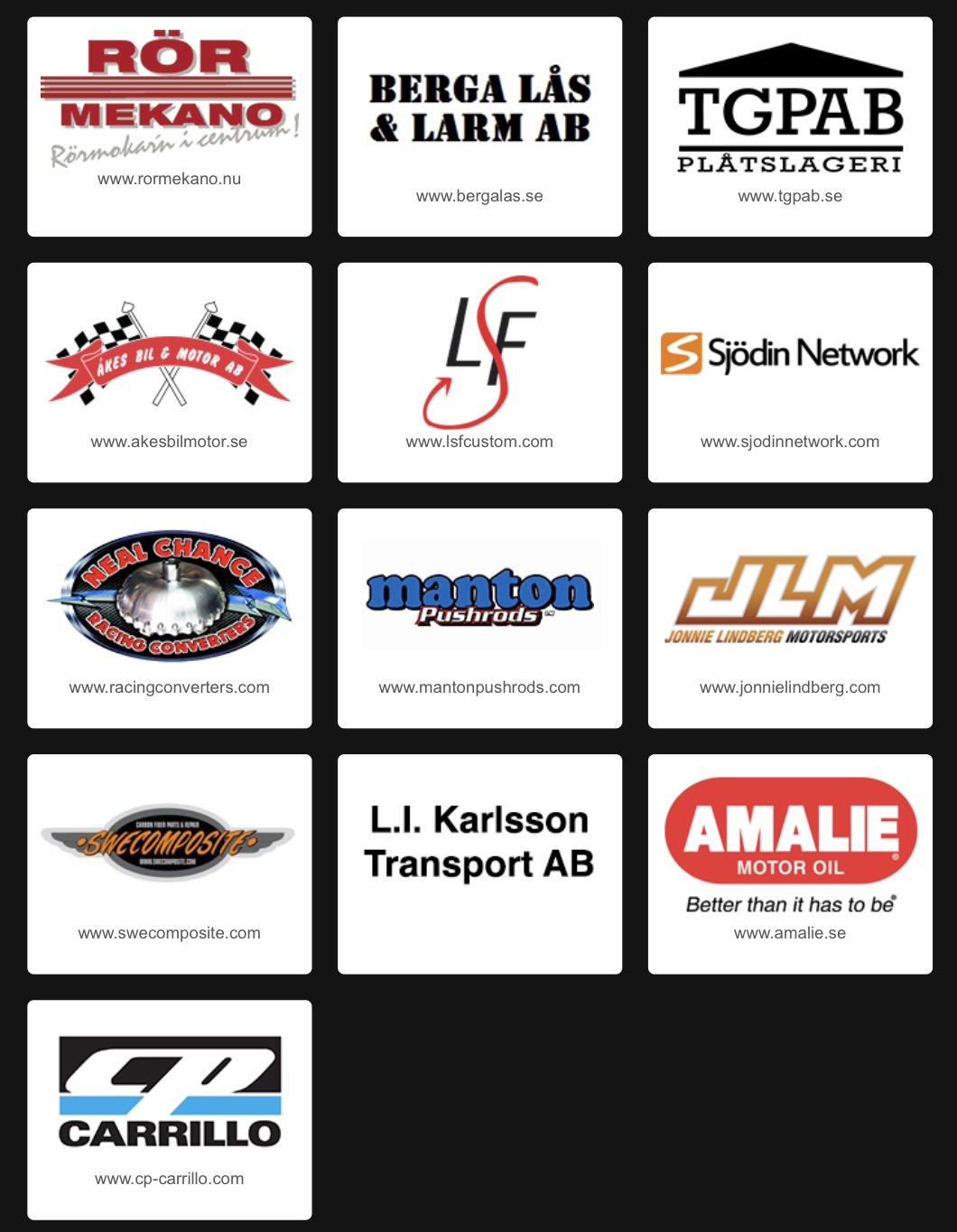The image size is (957, 1232).
Task: Open the Sjödin Network sponsor tile
Action: [790, 372]
